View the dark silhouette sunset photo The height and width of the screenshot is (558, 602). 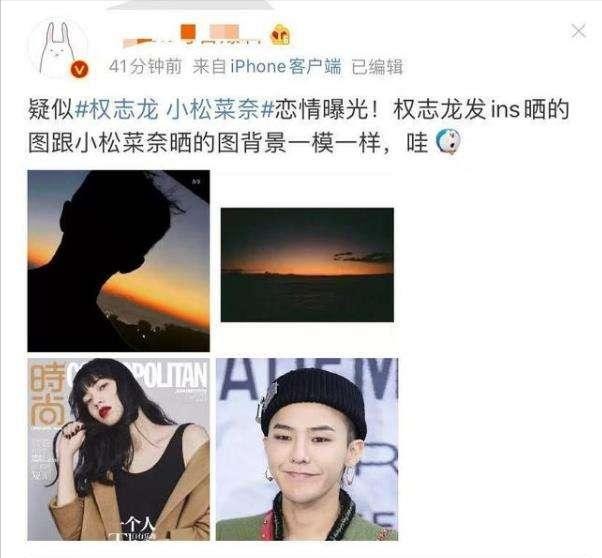[118, 260]
